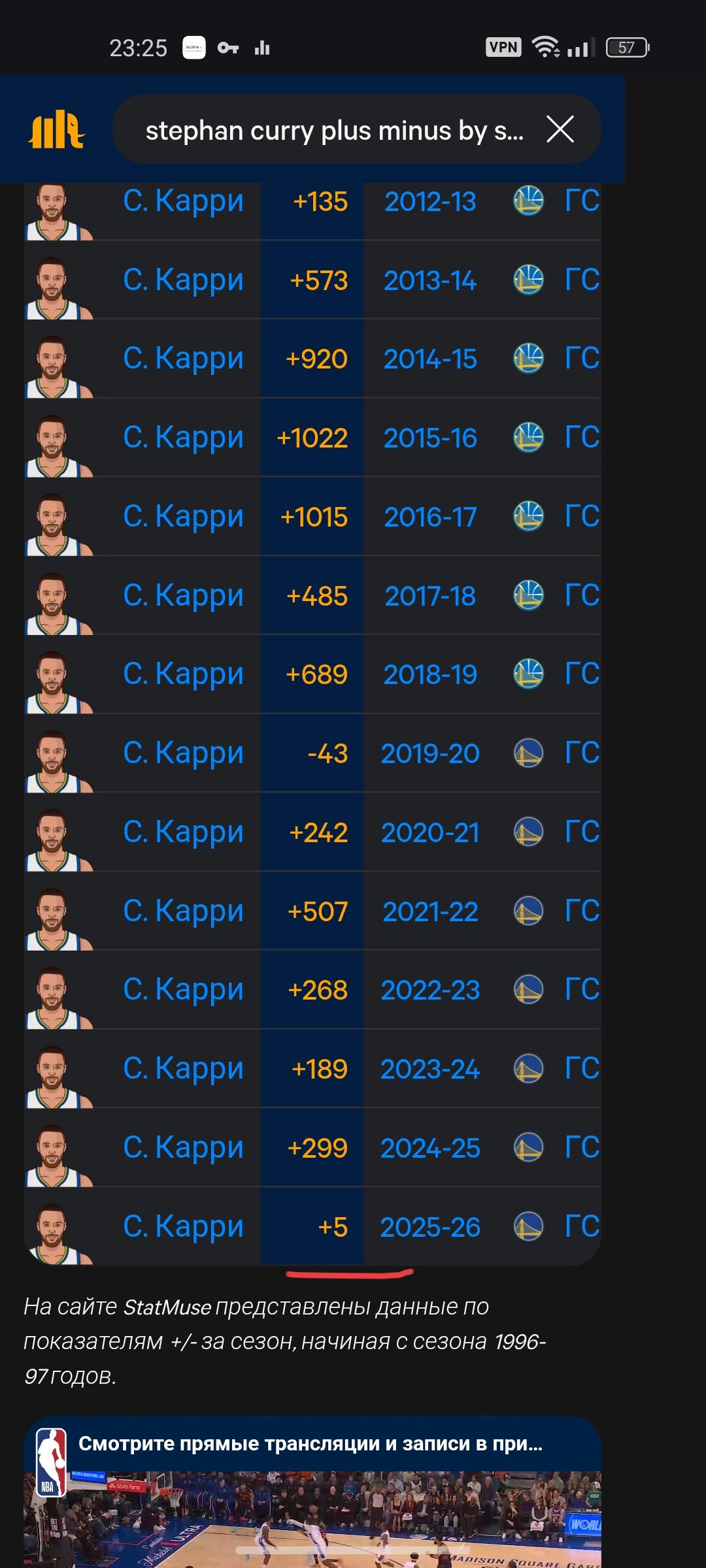Image resolution: width=706 pixels, height=1568 pixels.
Task: Open the 2012-13 season link
Action: (x=430, y=202)
